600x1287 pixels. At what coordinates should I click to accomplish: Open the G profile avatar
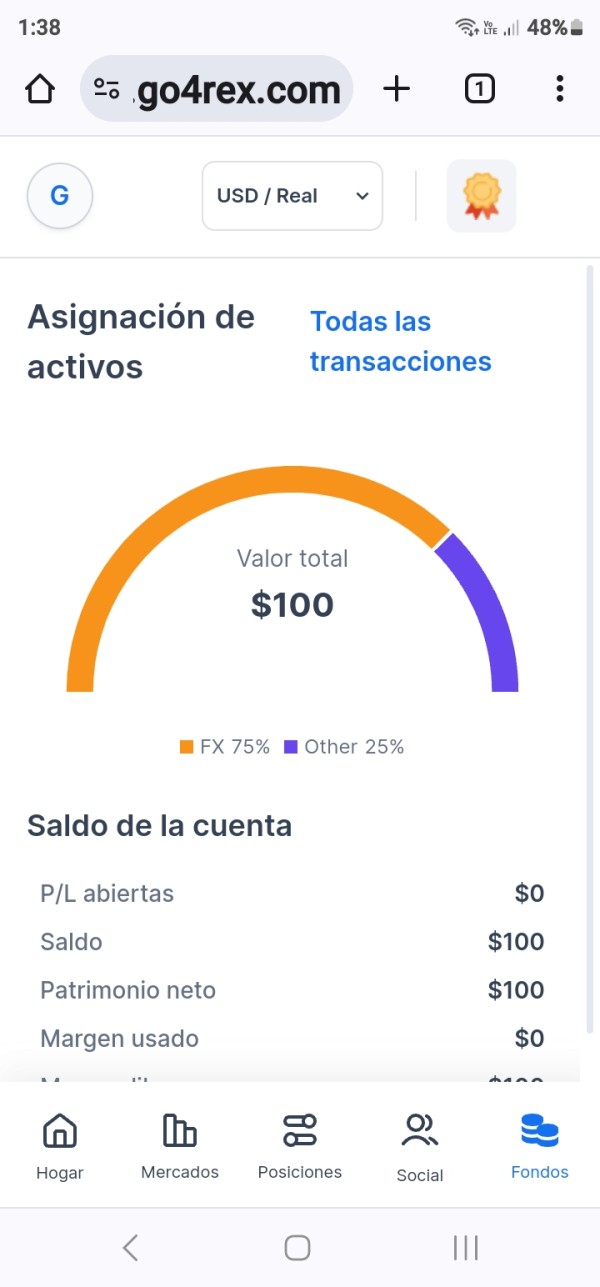[x=60, y=196]
